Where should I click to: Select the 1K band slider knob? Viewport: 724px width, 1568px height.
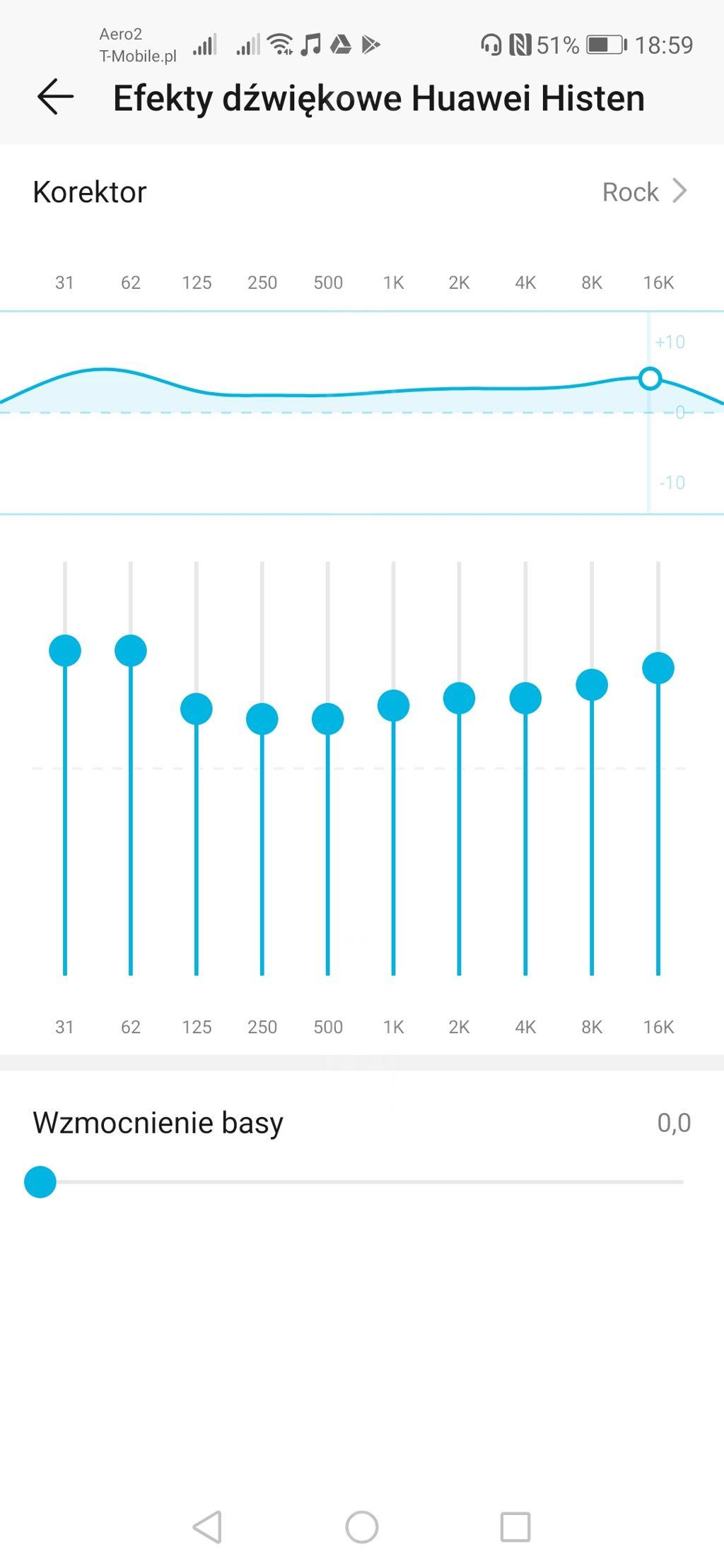point(394,705)
